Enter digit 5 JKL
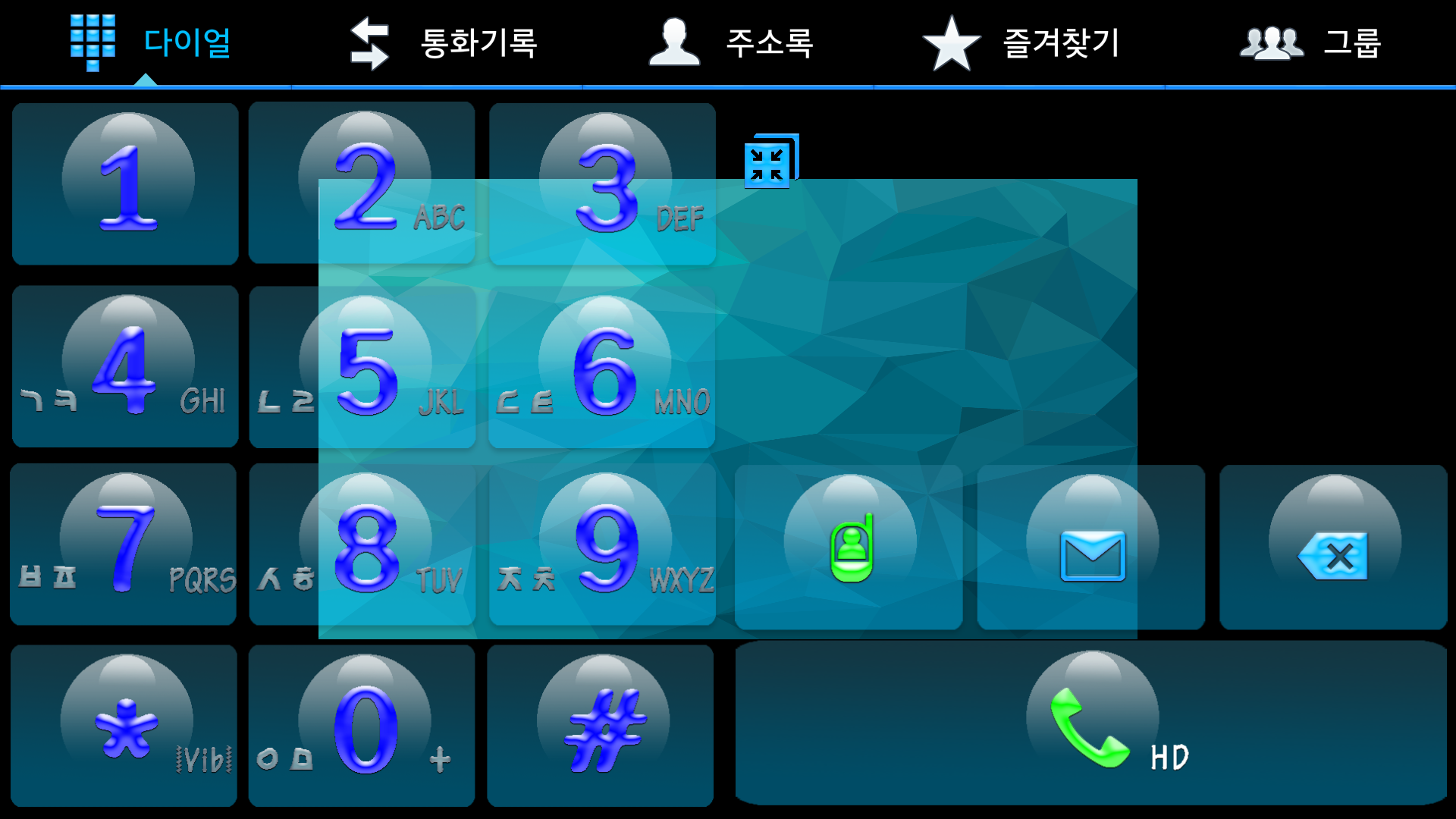This screenshot has width=1456, height=819. [x=362, y=367]
